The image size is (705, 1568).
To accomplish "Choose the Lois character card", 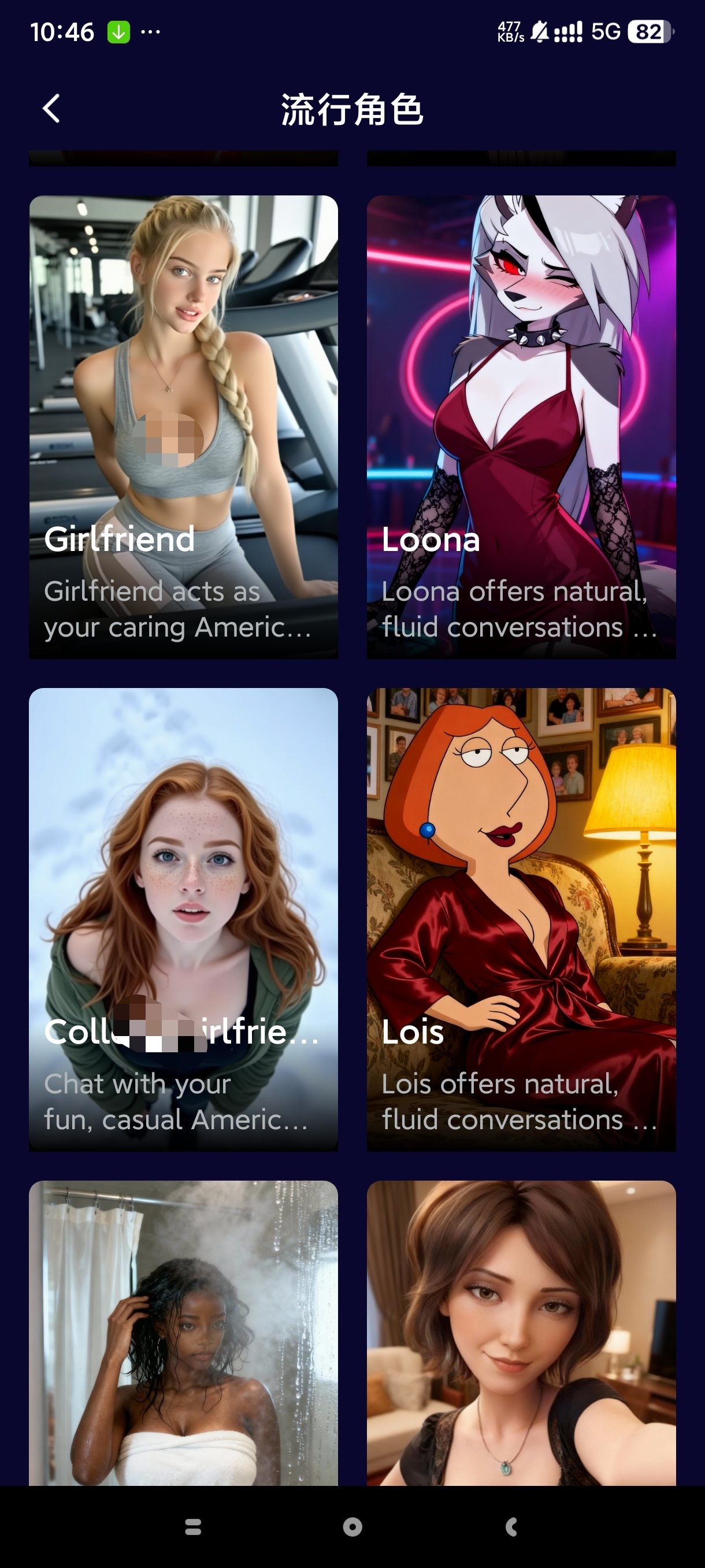I will click(521, 919).
